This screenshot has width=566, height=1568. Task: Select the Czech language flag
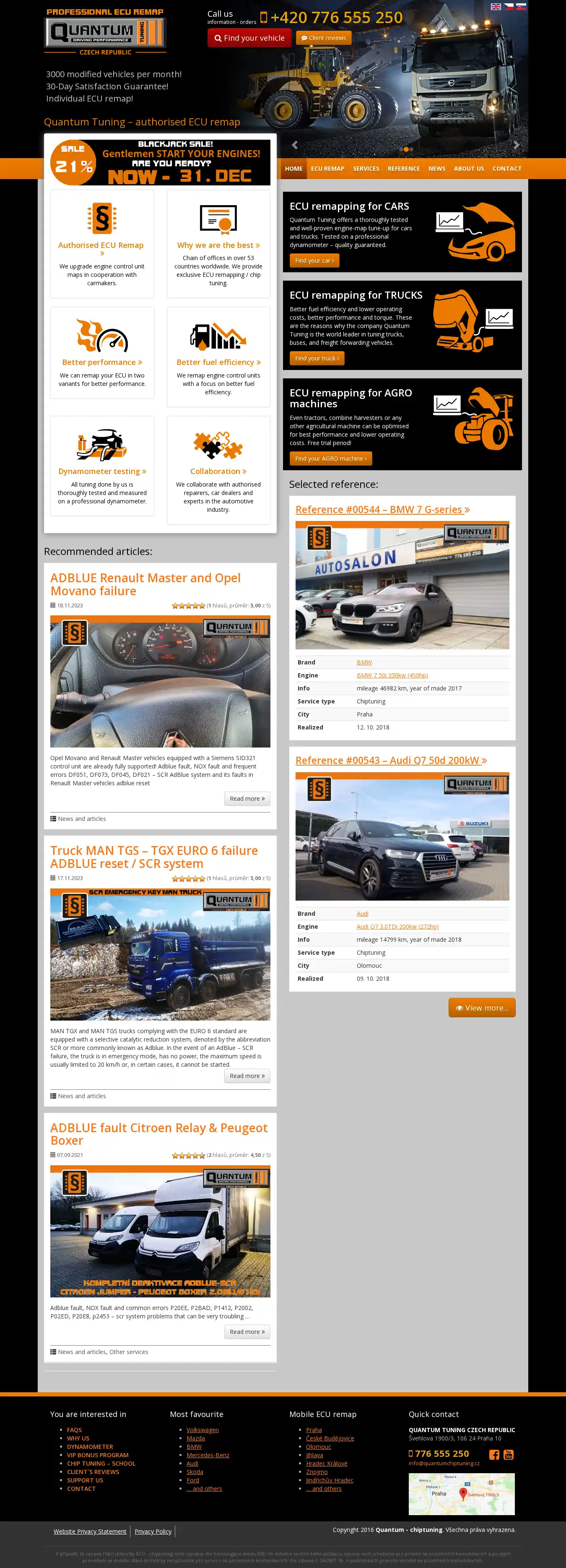[x=508, y=7]
